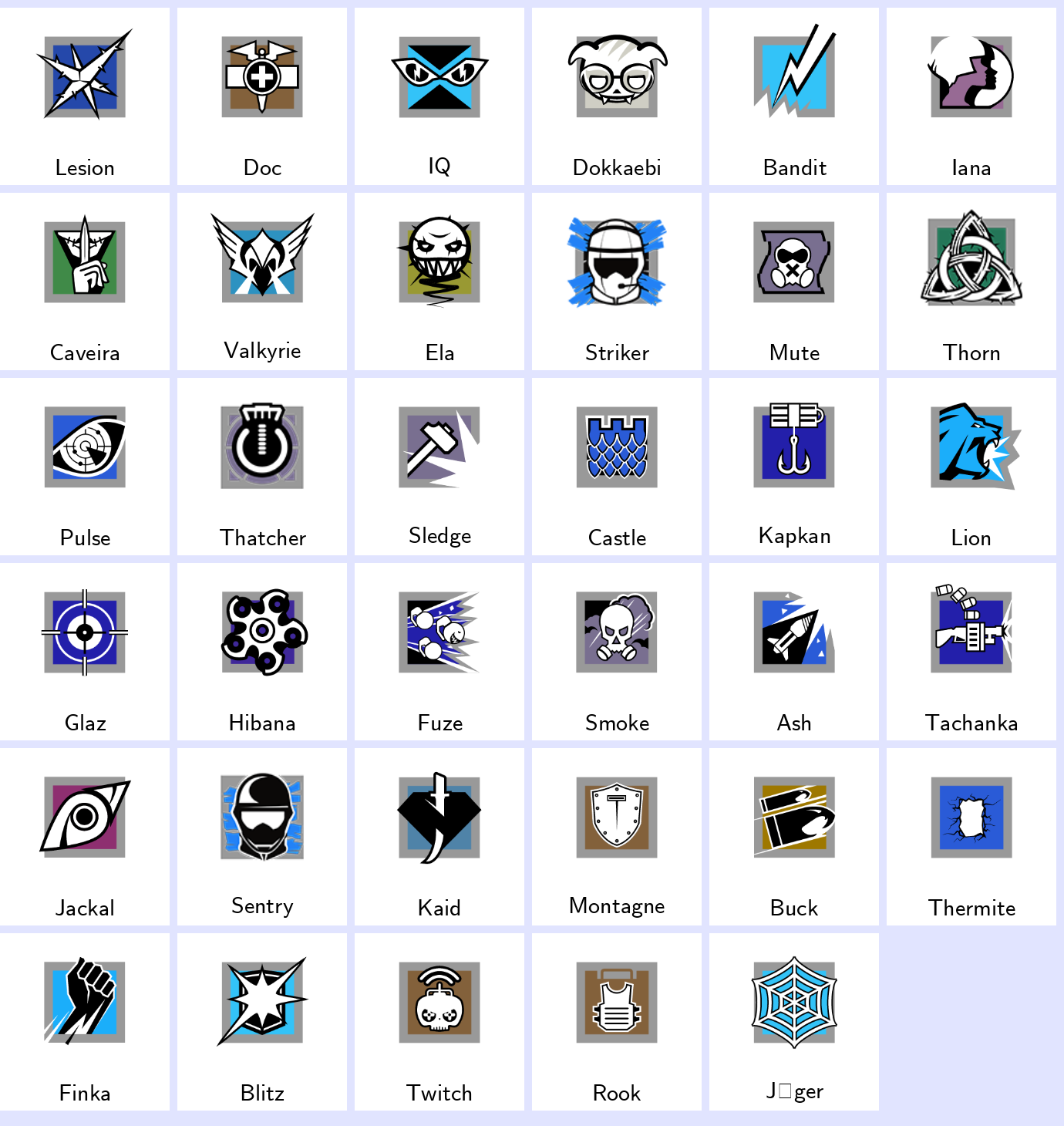This screenshot has width=1064, height=1126.
Task: Open the Tachanka operator card
Action: (971, 652)
